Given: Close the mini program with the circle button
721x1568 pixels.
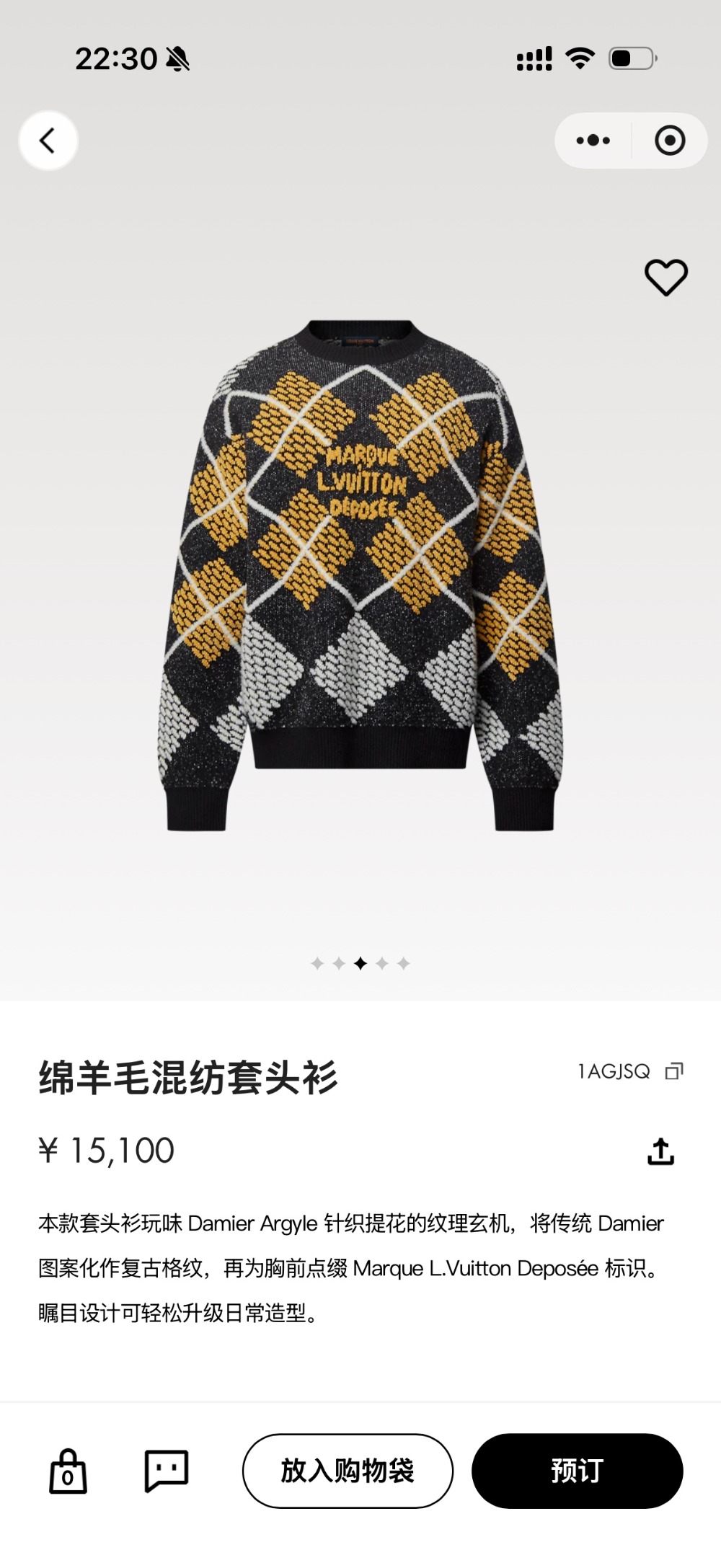Looking at the screenshot, I should coord(670,141).
